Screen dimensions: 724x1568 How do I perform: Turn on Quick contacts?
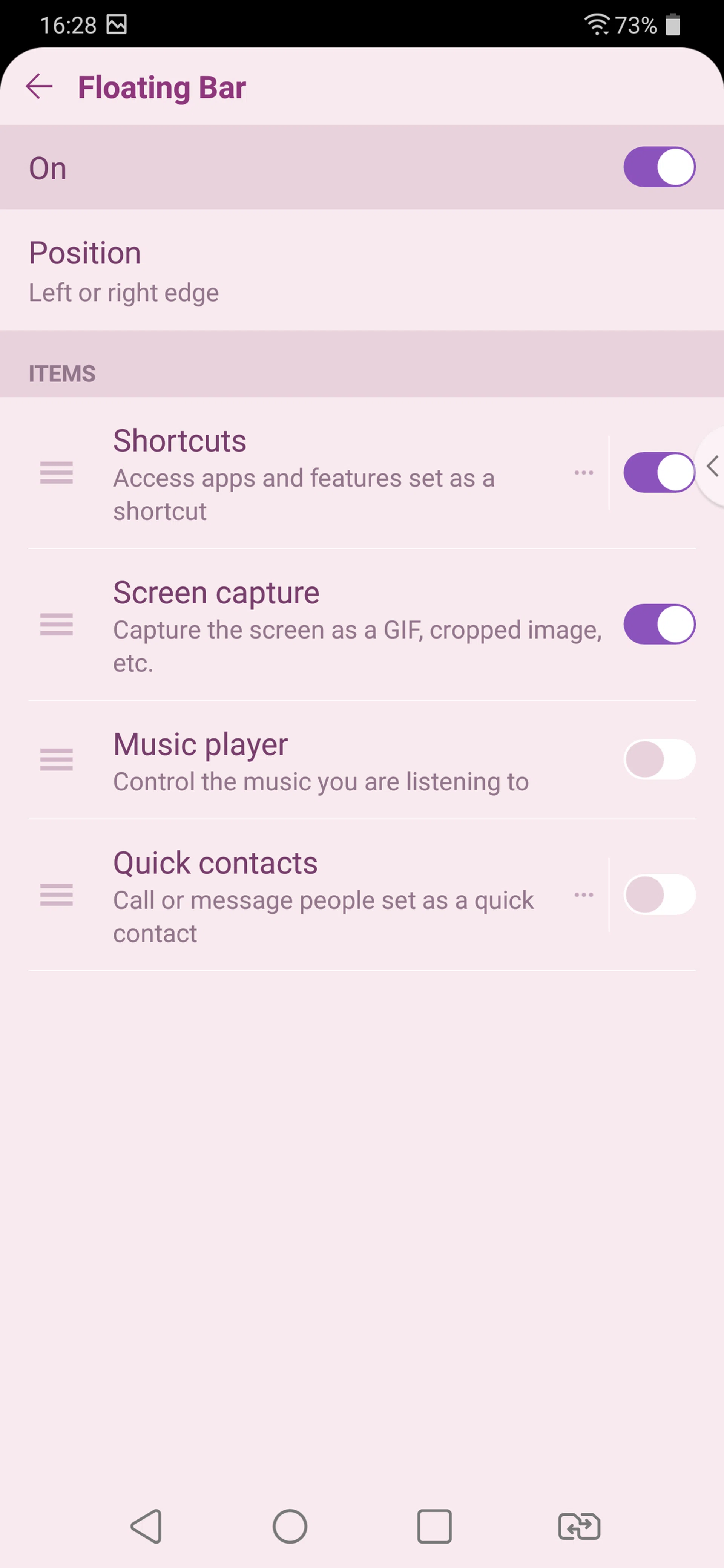(659, 895)
